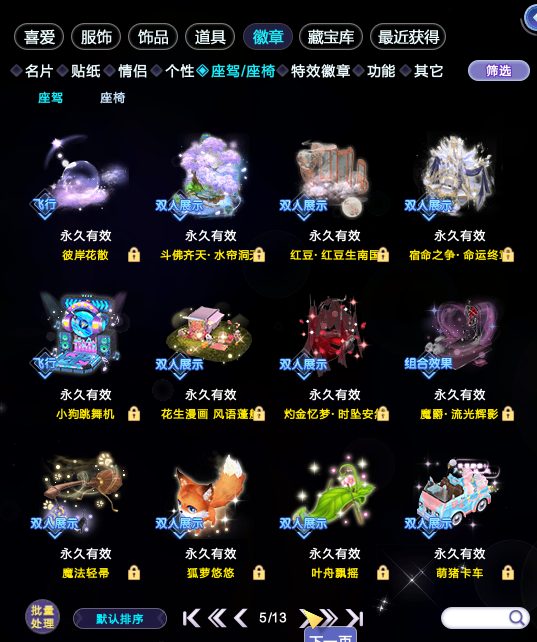537x642 pixels.
Task: Open the 服饰 tab
Action: [96, 37]
